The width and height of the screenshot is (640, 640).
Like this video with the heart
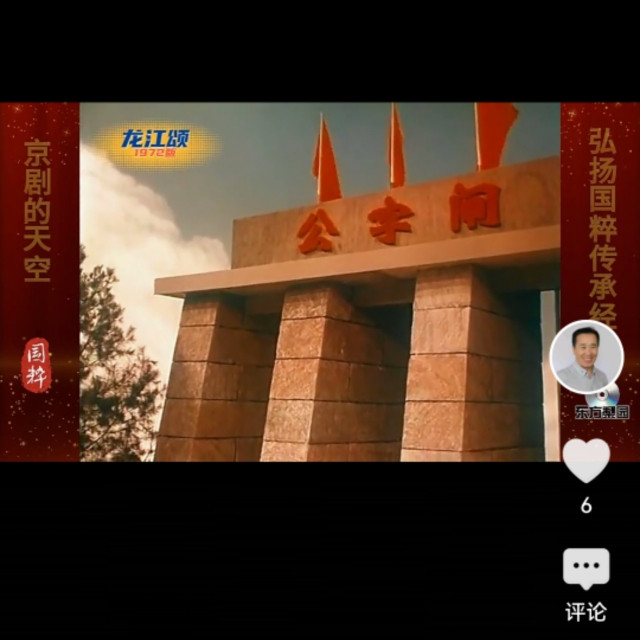[586, 460]
